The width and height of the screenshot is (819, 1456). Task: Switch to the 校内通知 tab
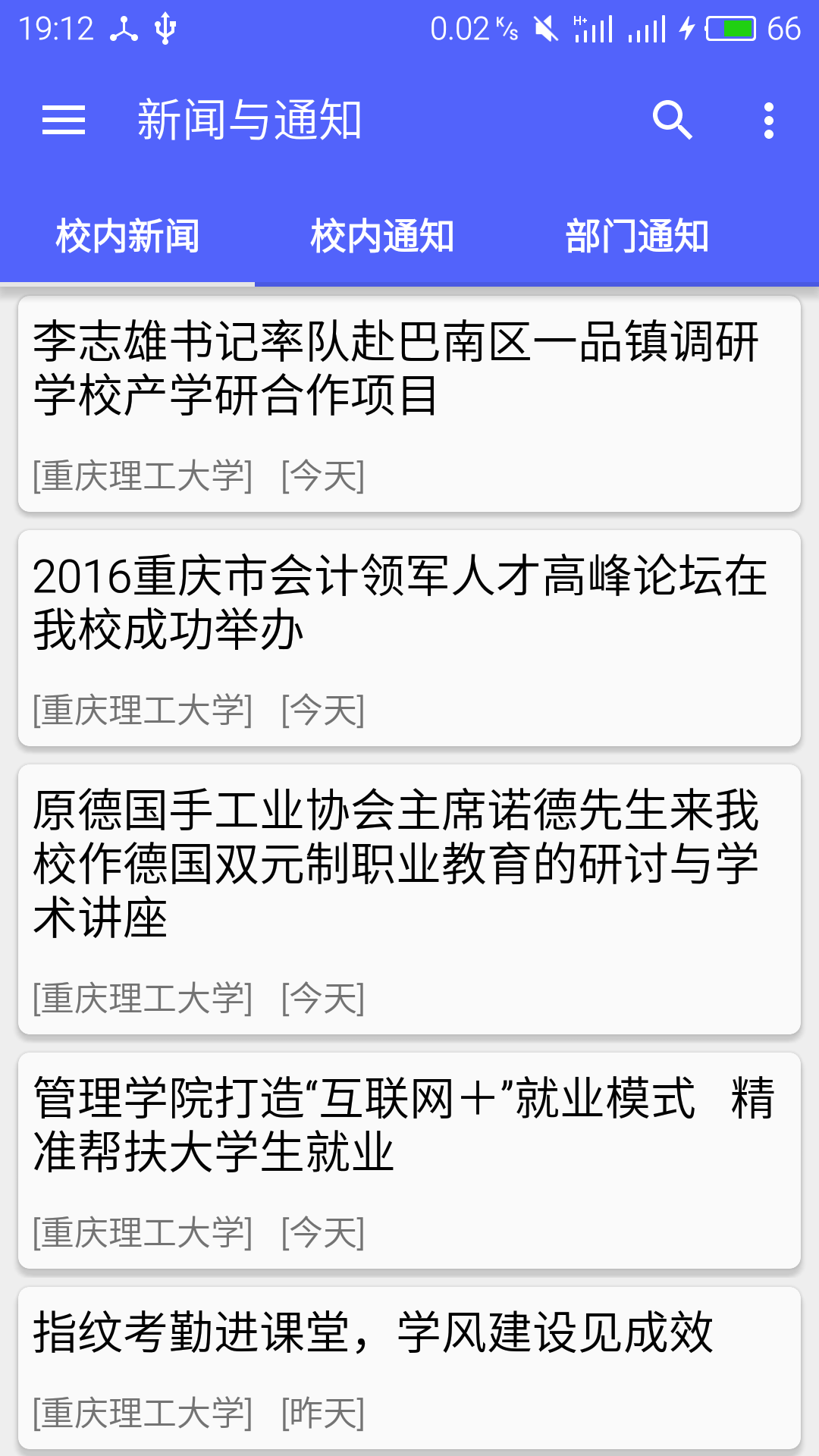pyautogui.click(x=382, y=236)
